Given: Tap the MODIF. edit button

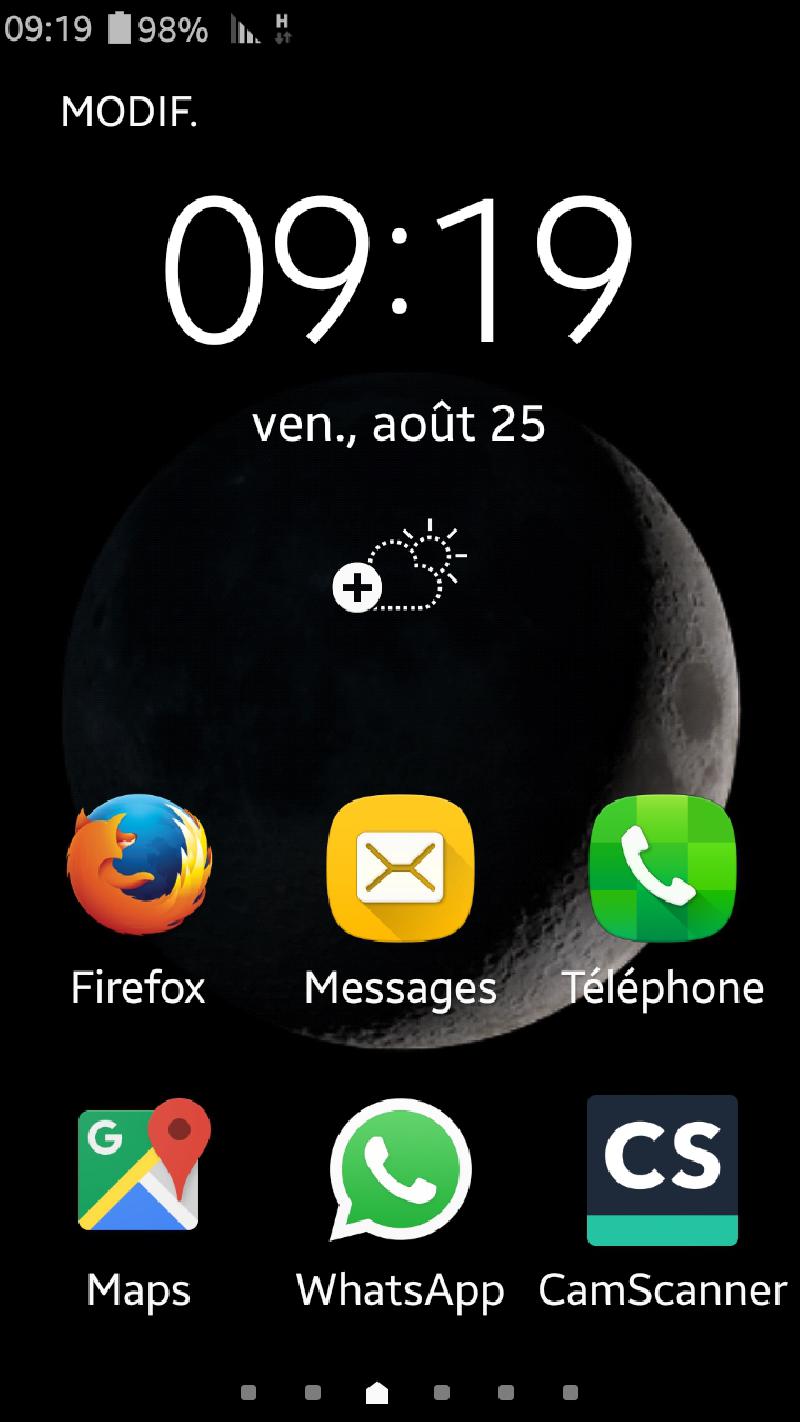Looking at the screenshot, I should tap(129, 112).
